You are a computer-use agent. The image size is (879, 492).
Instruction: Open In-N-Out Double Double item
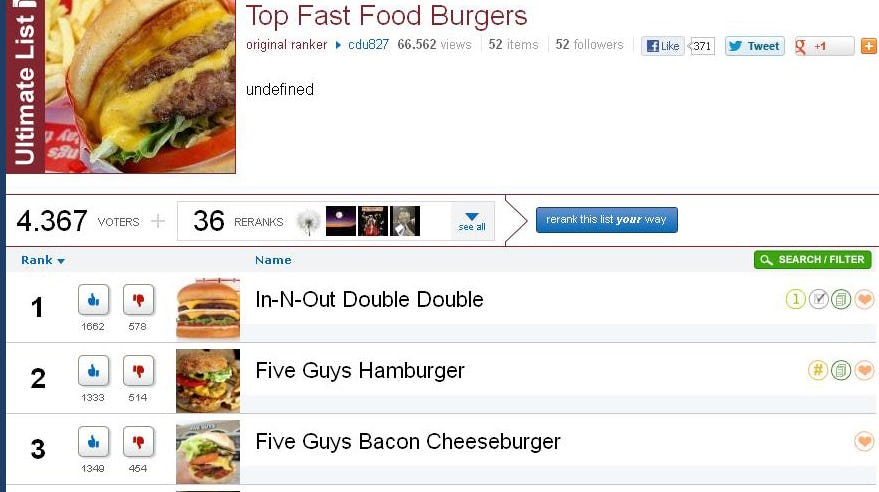point(369,300)
